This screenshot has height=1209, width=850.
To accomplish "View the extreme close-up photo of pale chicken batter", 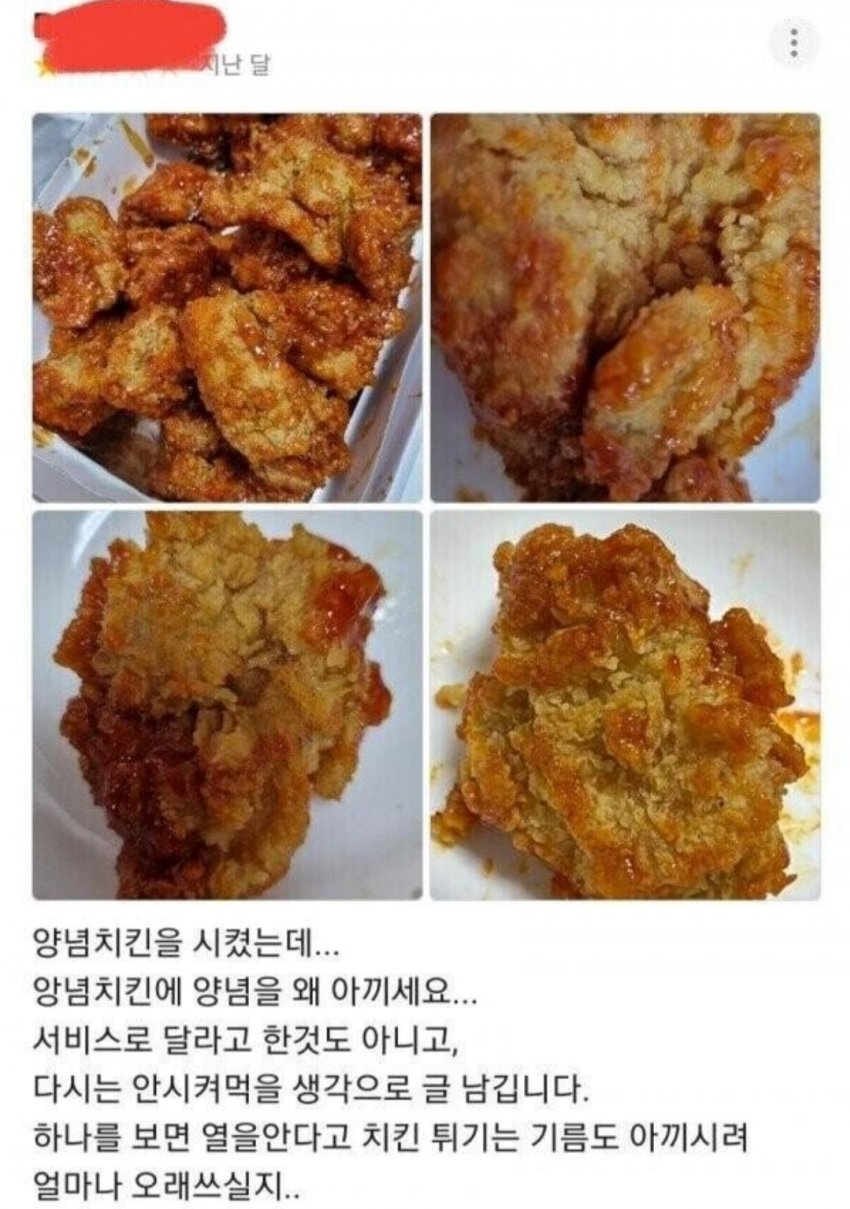I will (625, 307).
